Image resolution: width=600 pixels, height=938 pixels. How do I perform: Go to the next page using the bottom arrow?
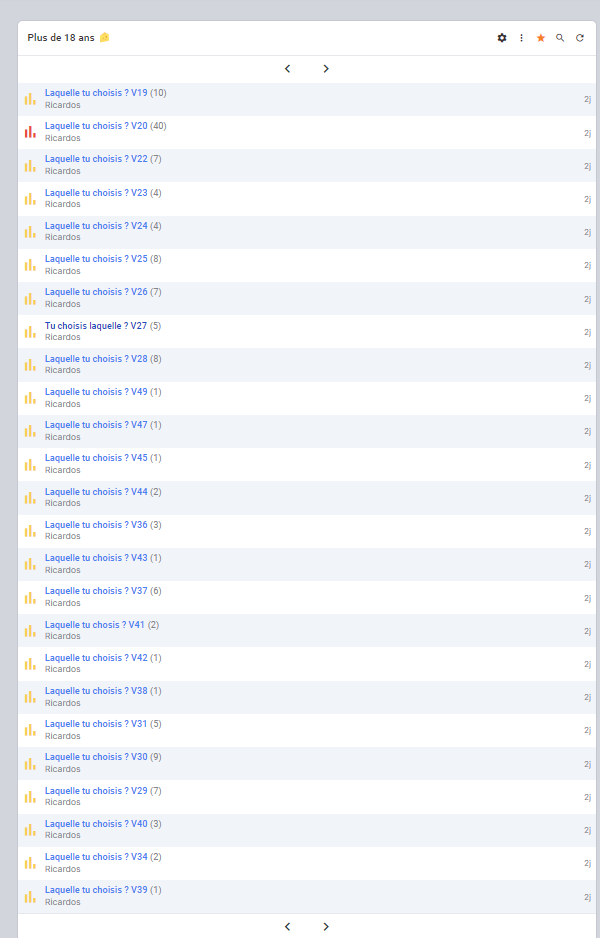(326, 927)
